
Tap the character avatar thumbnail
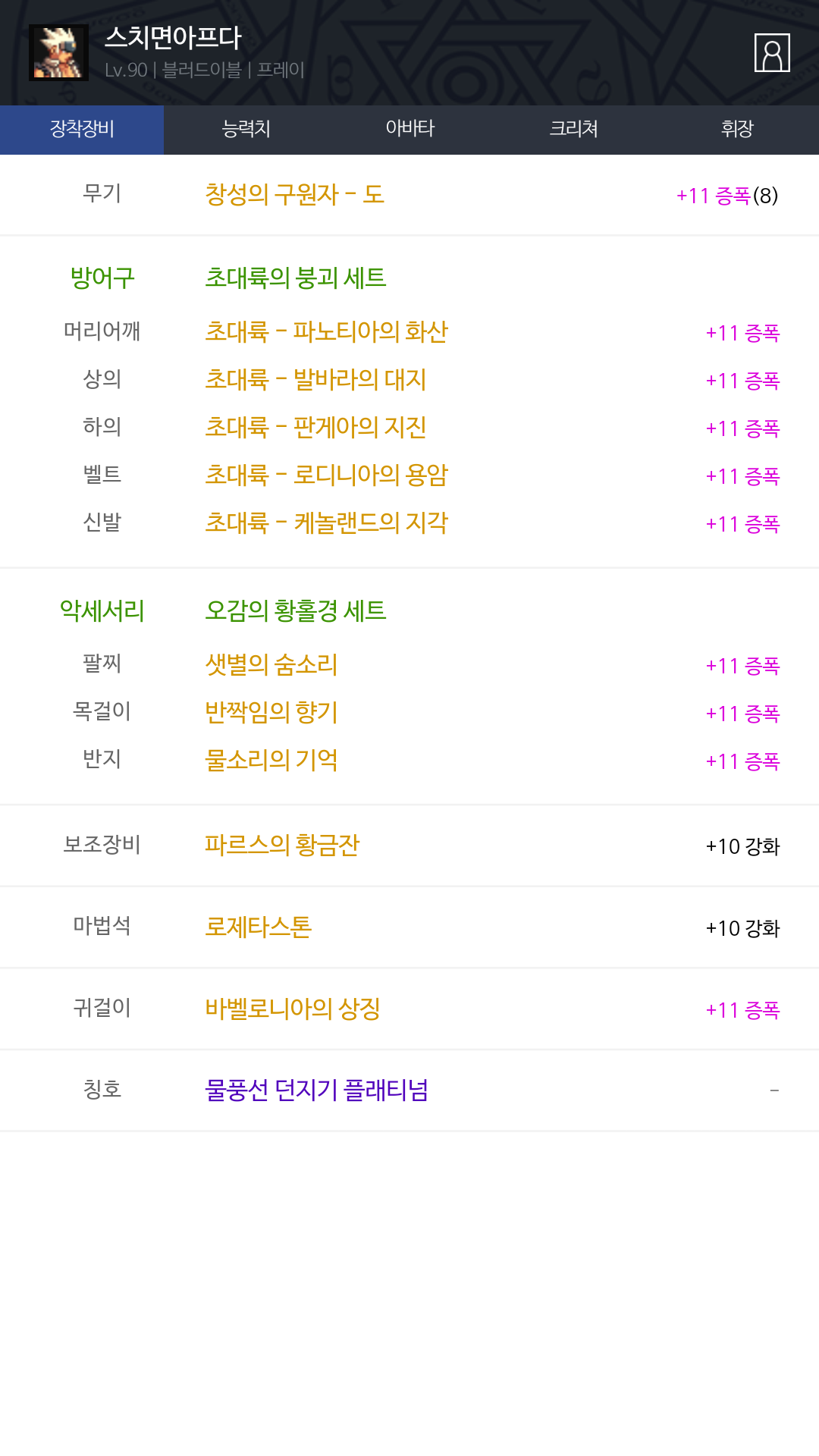(x=58, y=52)
